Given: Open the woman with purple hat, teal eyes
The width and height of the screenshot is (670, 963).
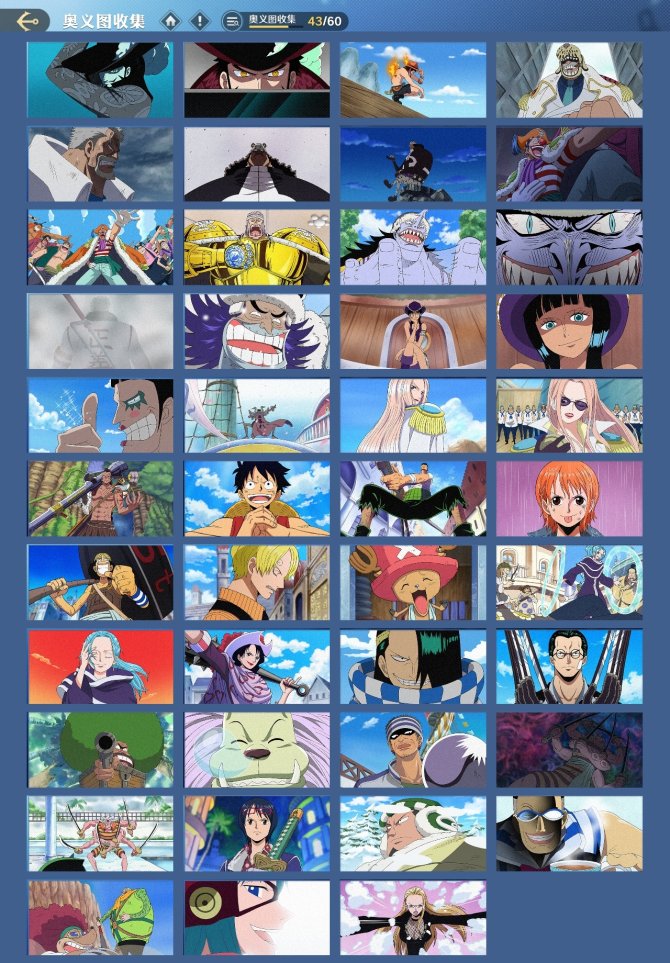Looking at the screenshot, I should pos(569,332).
